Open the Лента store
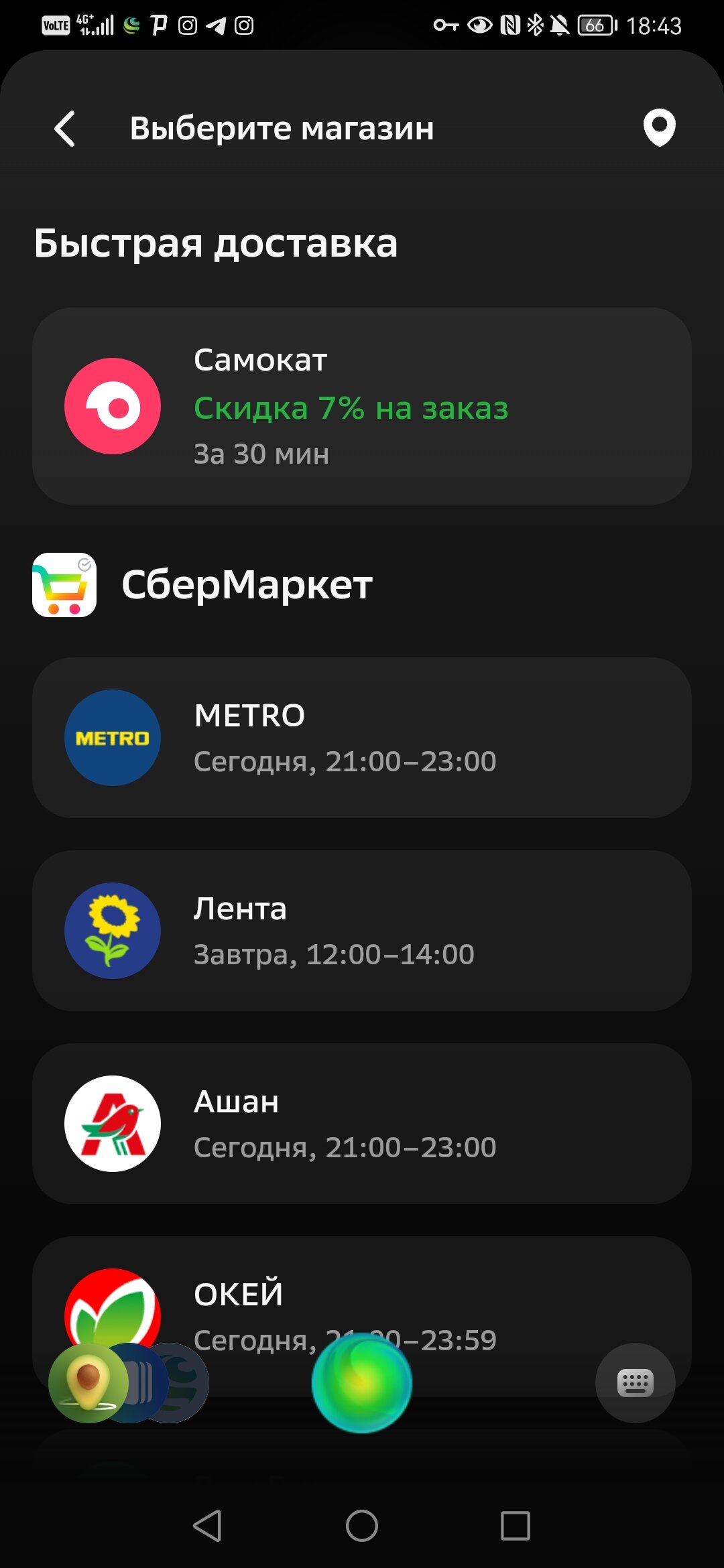724x1568 pixels. pos(362,931)
